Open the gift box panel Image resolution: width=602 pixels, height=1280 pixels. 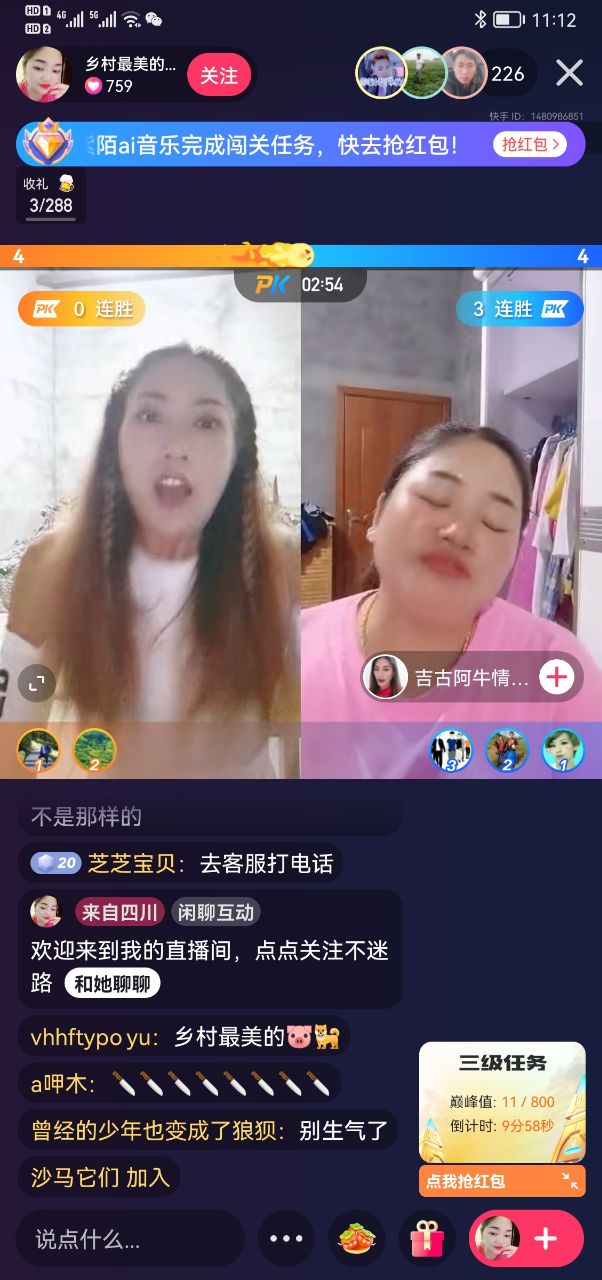pyautogui.click(x=427, y=1239)
